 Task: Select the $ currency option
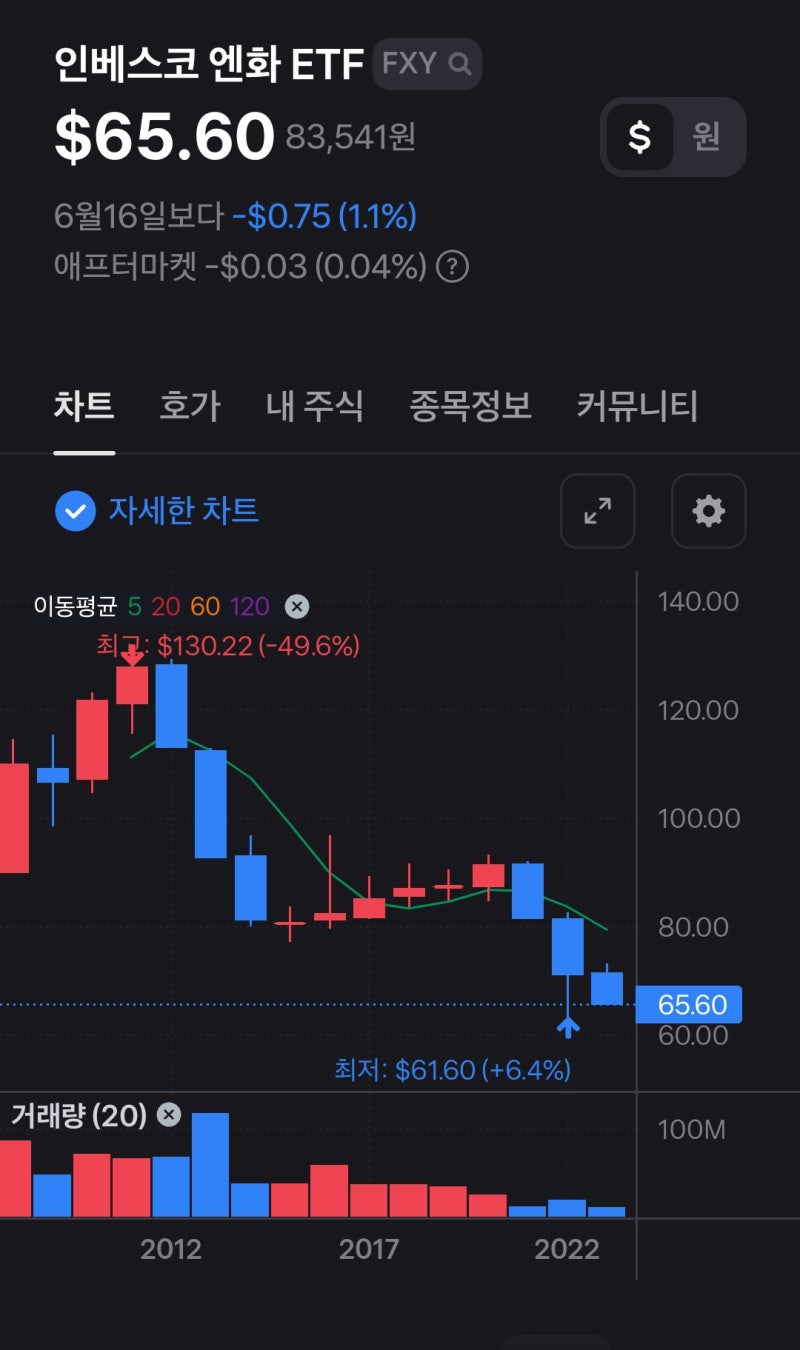tap(639, 138)
